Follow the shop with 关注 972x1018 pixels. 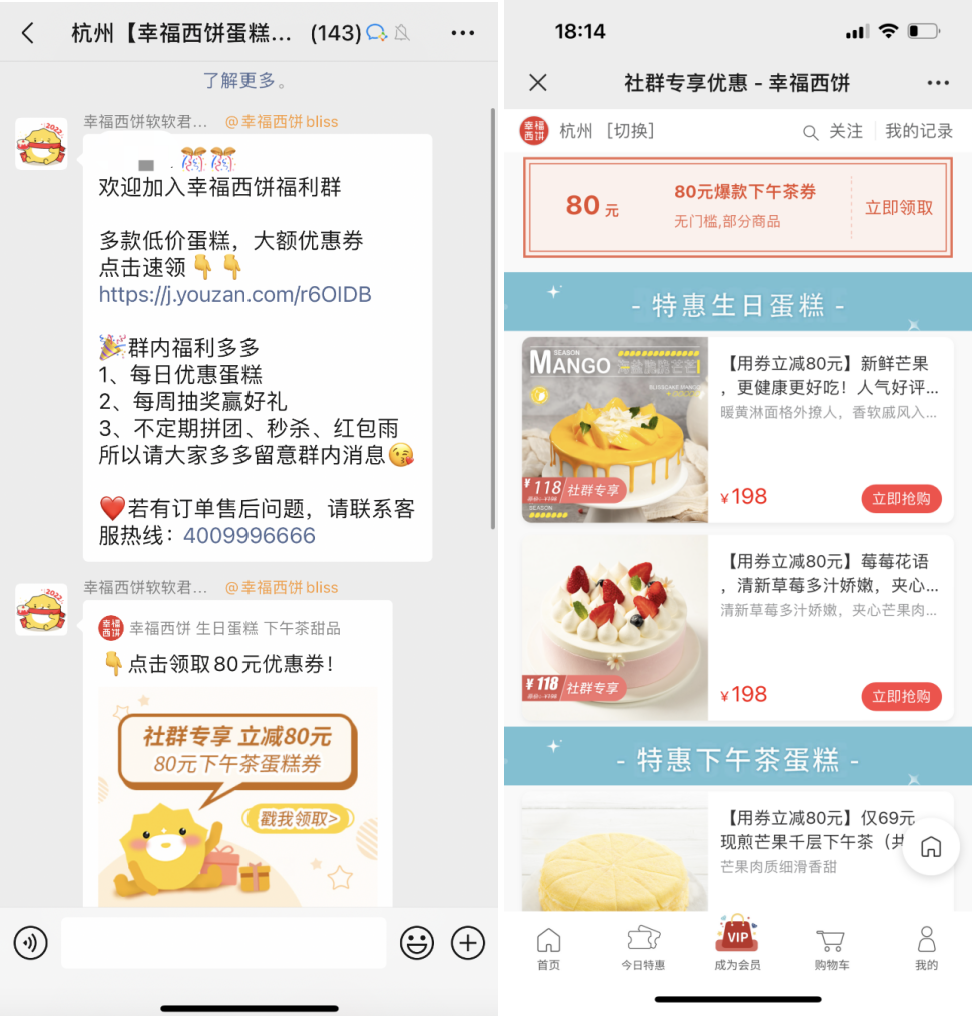(834, 131)
